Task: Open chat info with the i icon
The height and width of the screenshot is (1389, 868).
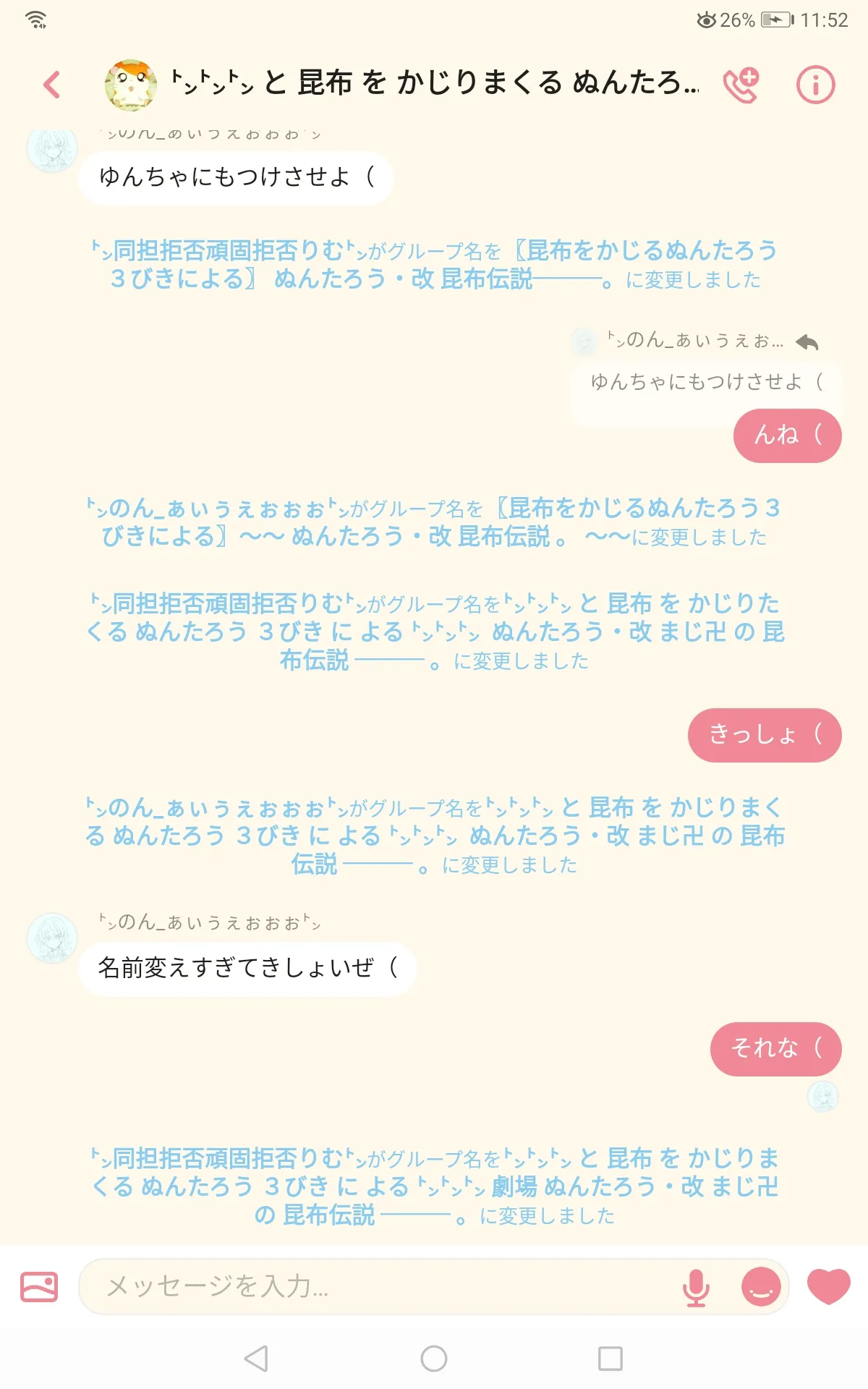Action: [x=816, y=85]
